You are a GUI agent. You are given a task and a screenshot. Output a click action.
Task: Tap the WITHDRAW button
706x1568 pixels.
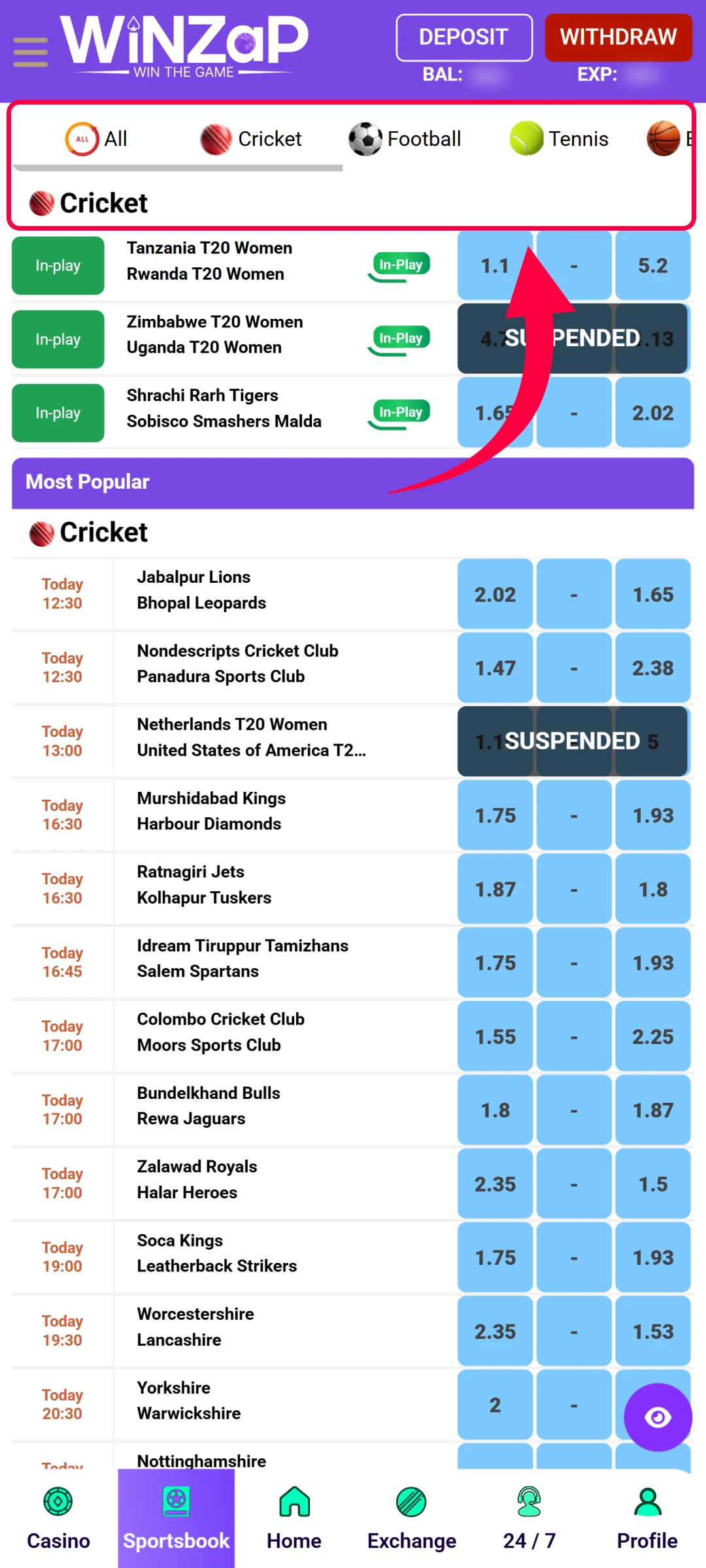618,37
